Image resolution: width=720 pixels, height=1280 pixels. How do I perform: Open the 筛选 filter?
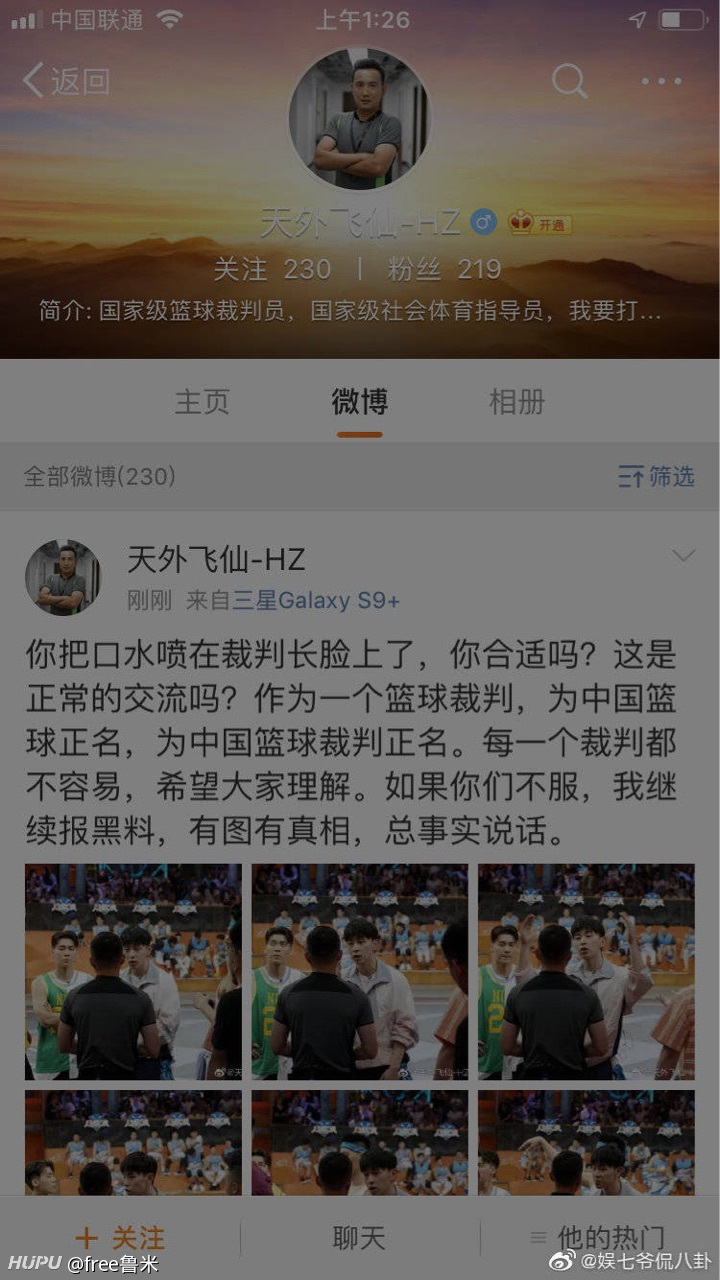(x=656, y=477)
